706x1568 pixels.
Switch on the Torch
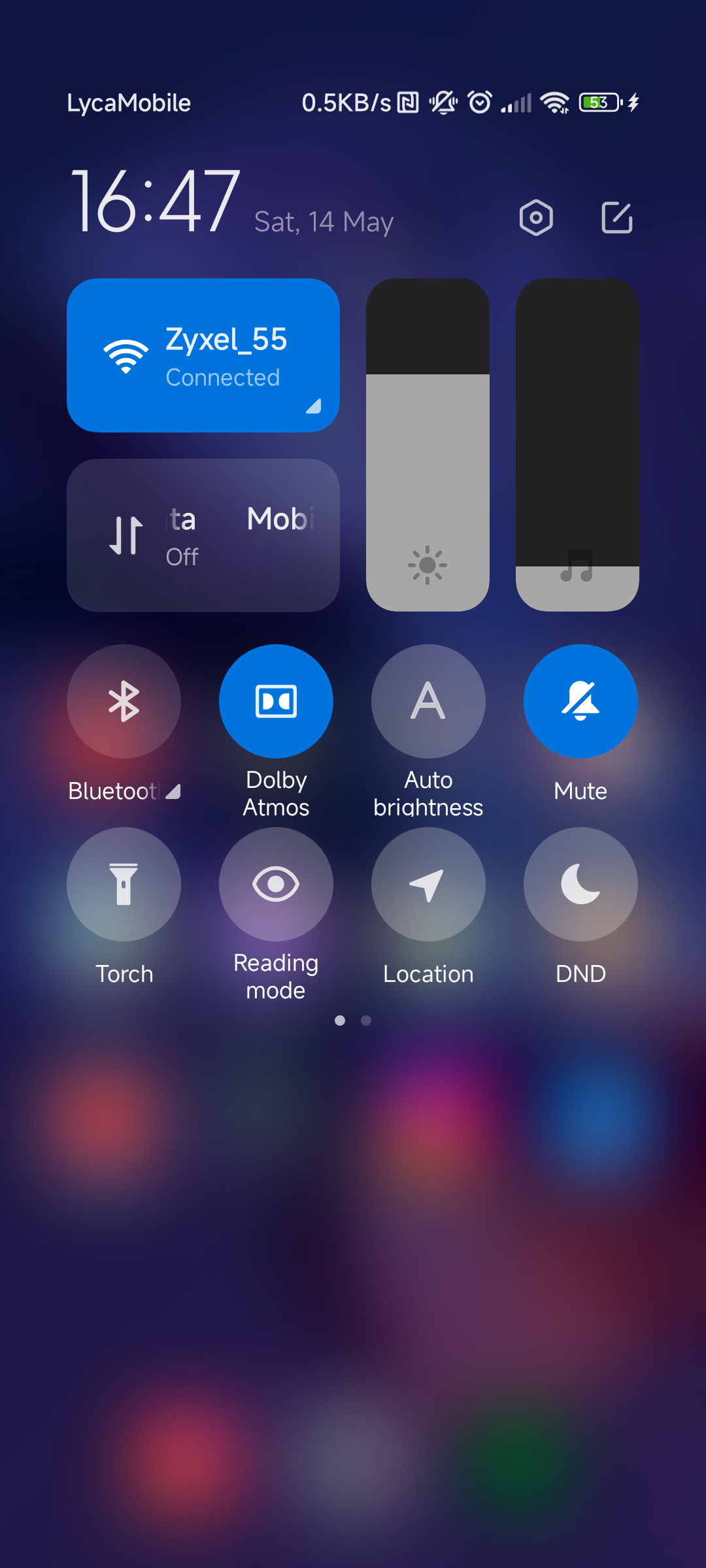(x=124, y=885)
